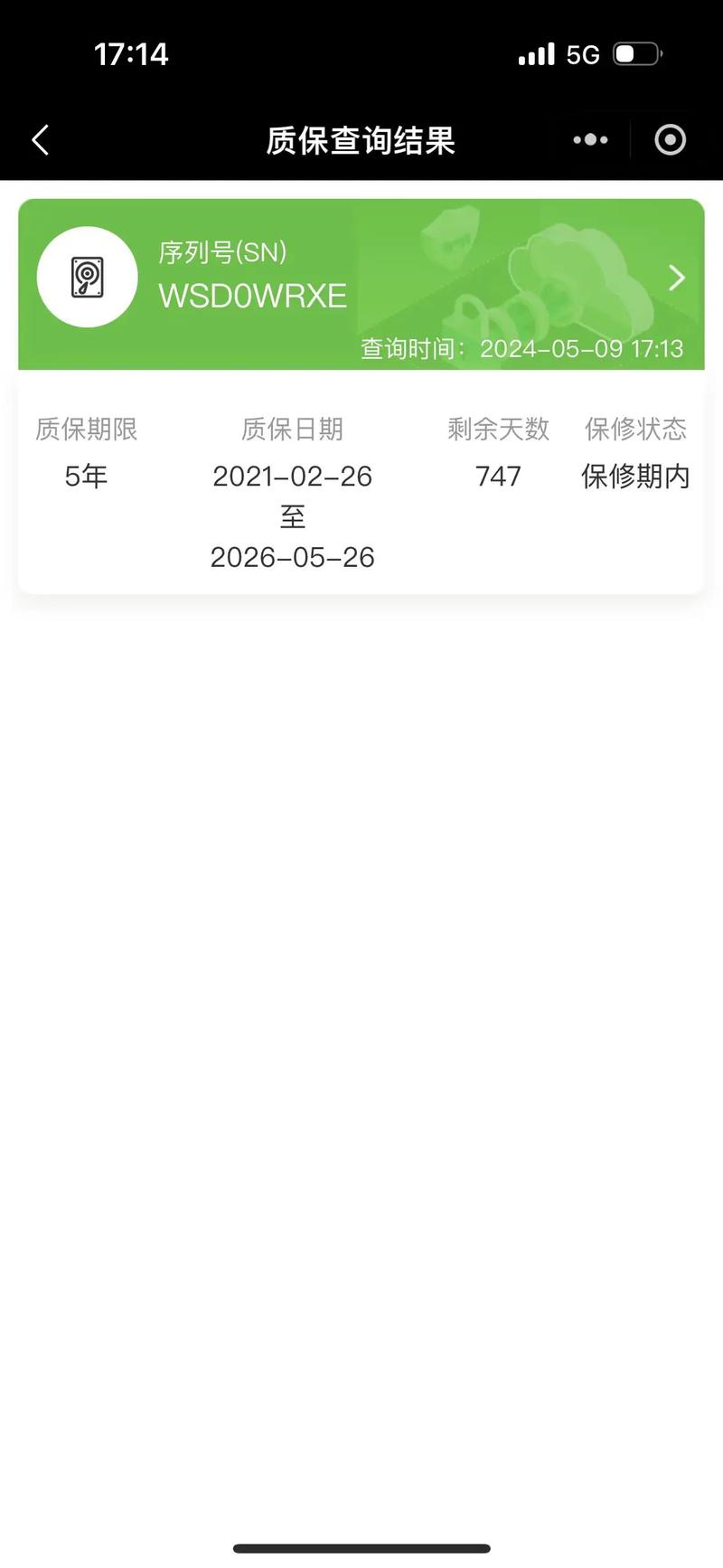Open the serial number WSD0WRXE card
Screen dimensions: 723x1568
pos(253,294)
